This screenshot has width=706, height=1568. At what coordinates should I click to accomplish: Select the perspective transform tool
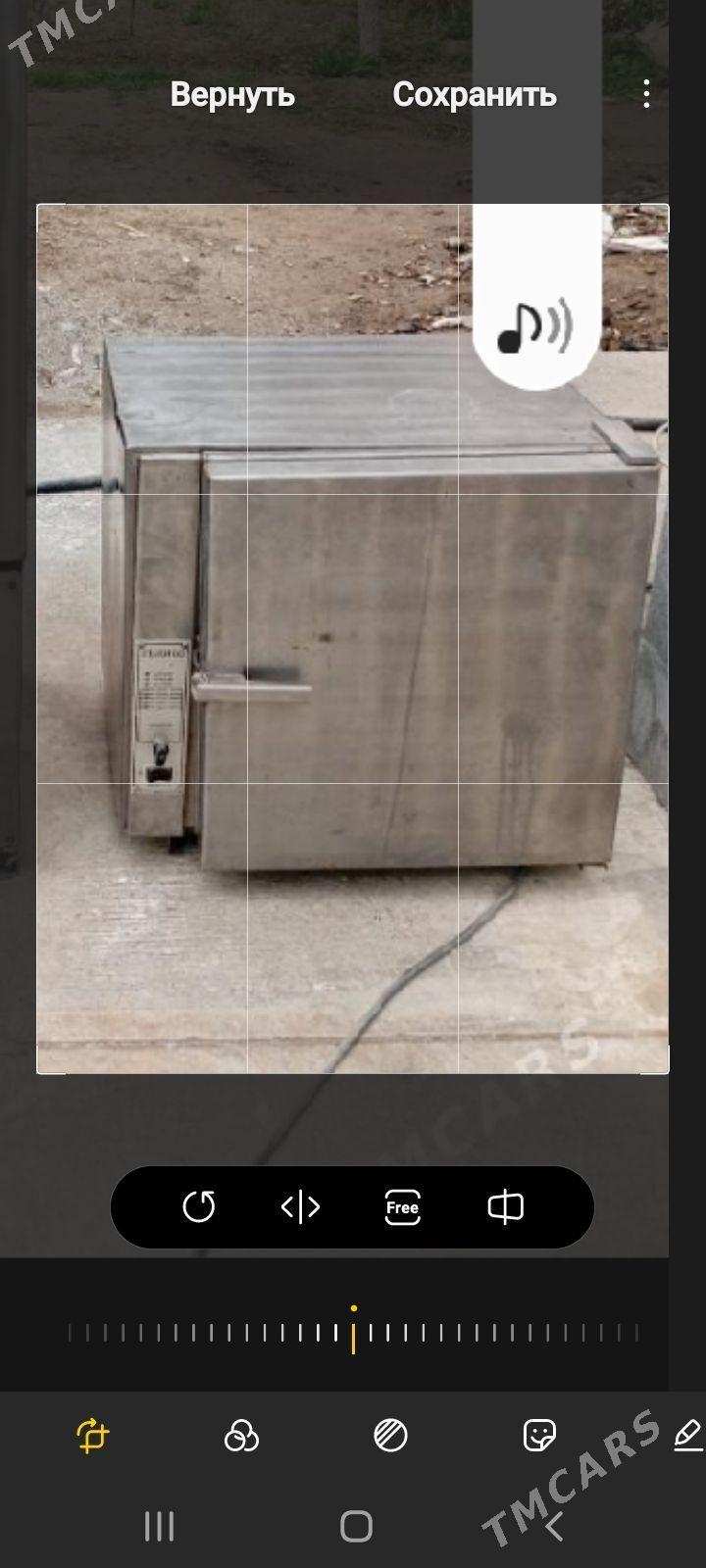pyautogui.click(x=505, y=1206)
